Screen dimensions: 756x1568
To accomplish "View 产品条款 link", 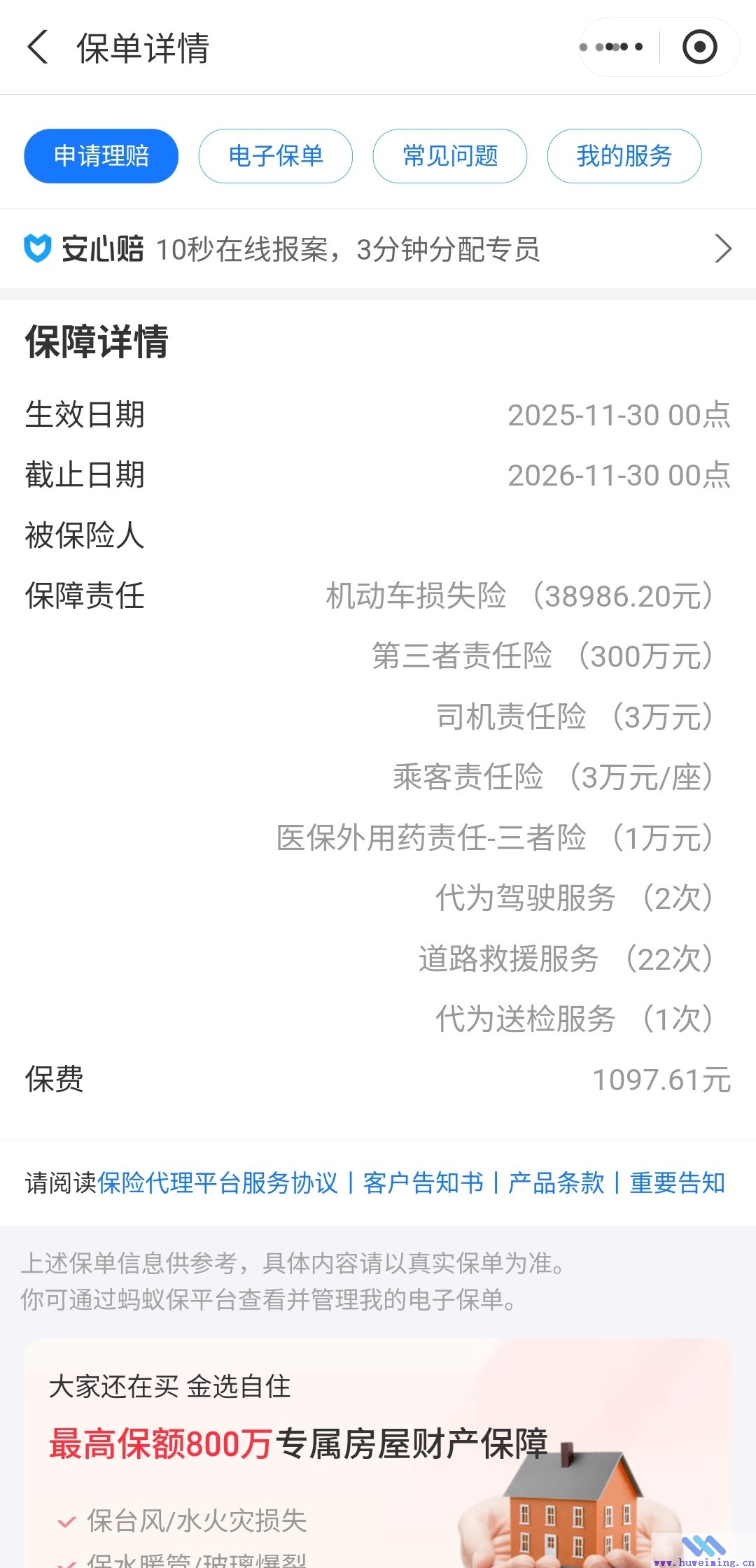I will coord(556,1183).
